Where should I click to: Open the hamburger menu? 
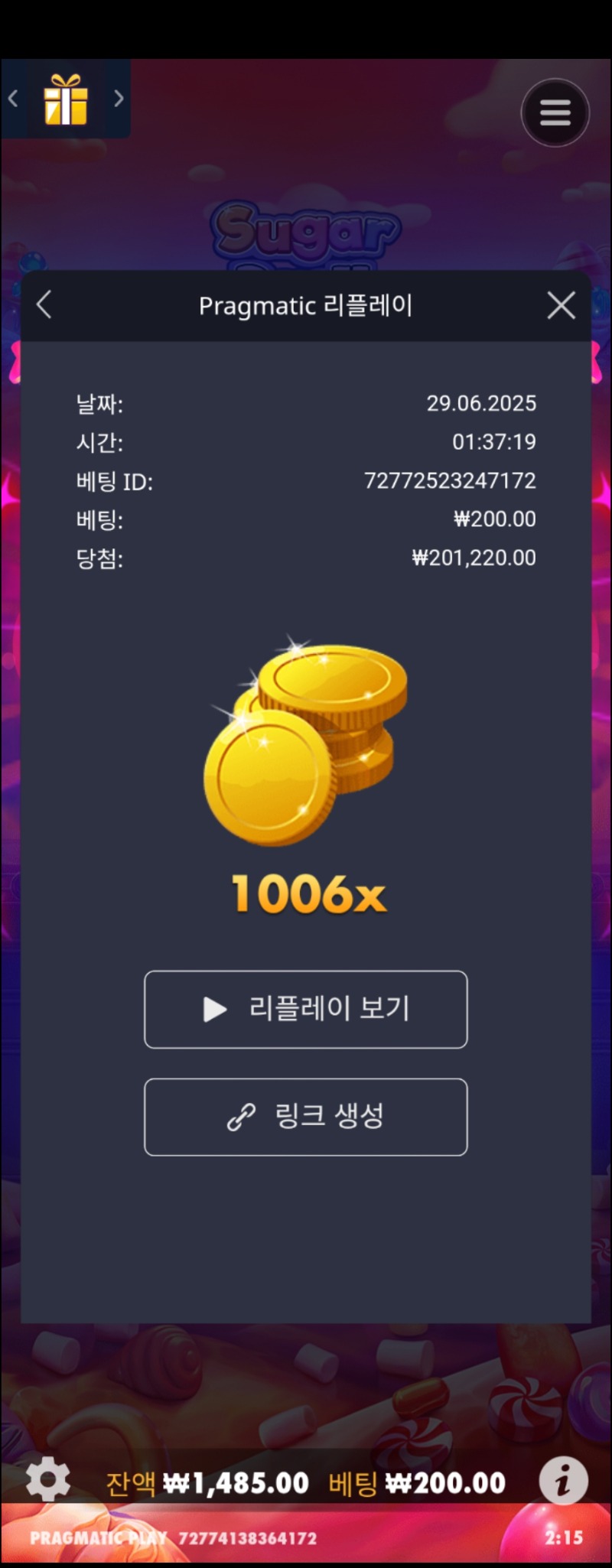click(x=555, y=113)
